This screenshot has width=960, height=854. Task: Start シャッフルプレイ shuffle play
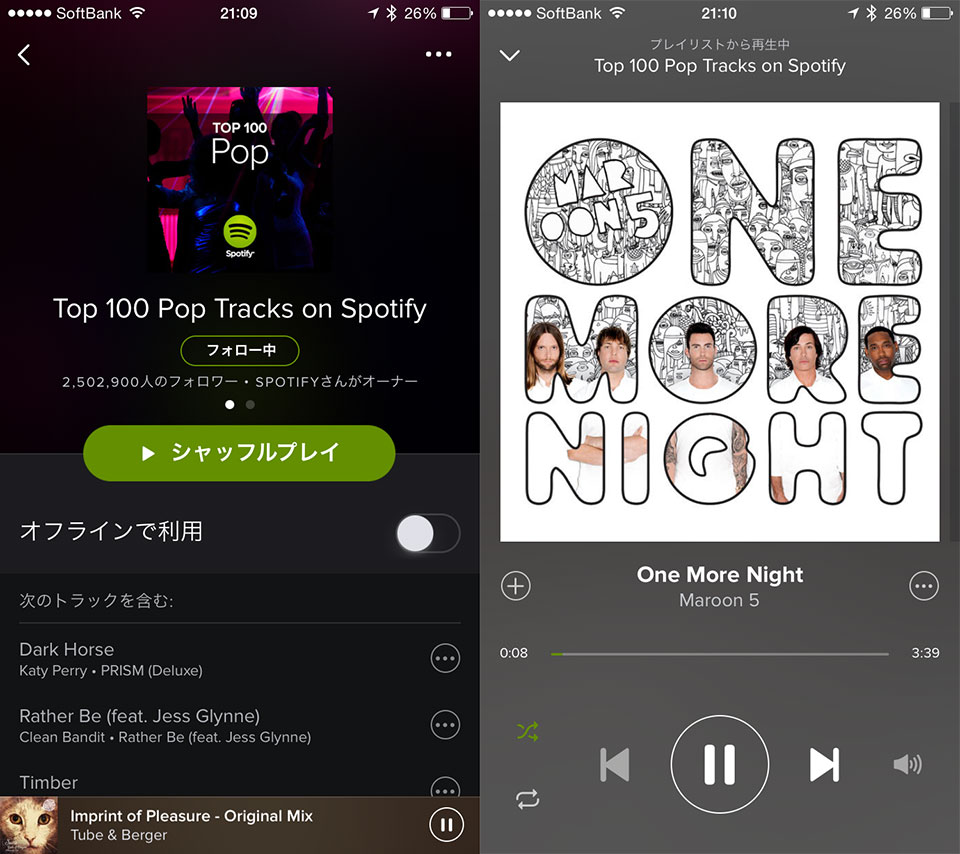pyautogui.click(x=240, y=453)
